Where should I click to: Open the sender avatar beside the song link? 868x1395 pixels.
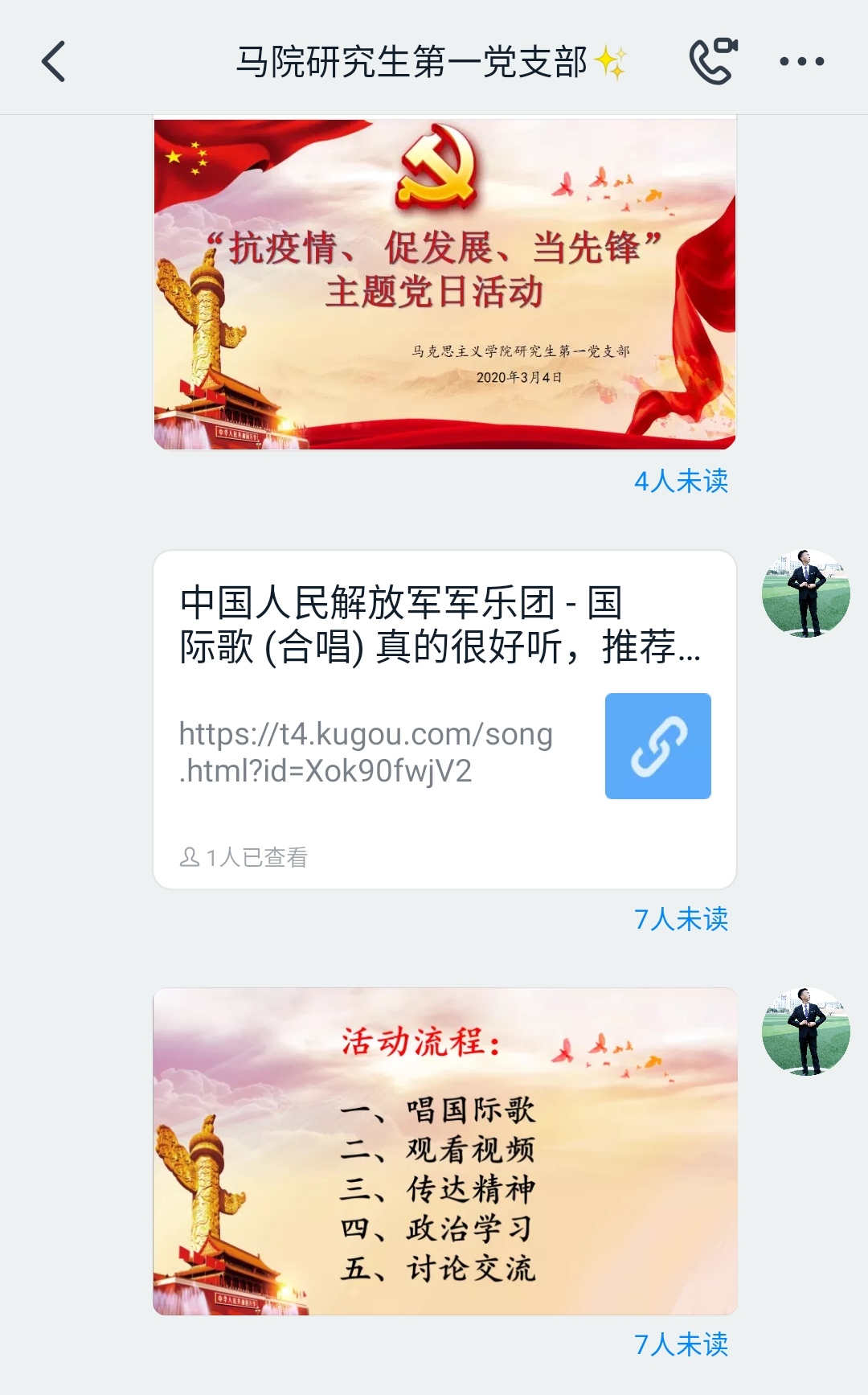pyautogui.click(x=805, y=593)
